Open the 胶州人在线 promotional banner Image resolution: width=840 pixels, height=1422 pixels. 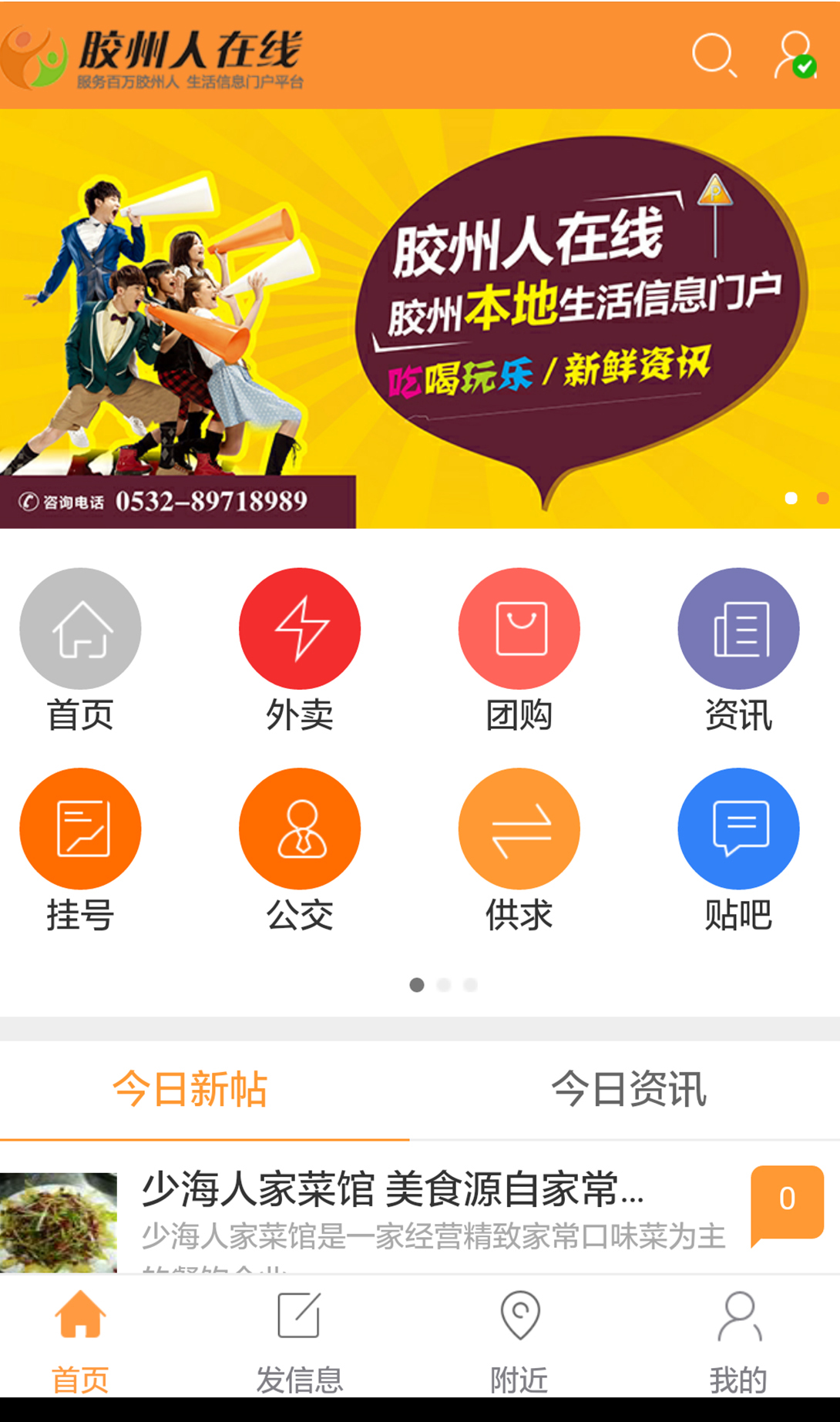420,318
